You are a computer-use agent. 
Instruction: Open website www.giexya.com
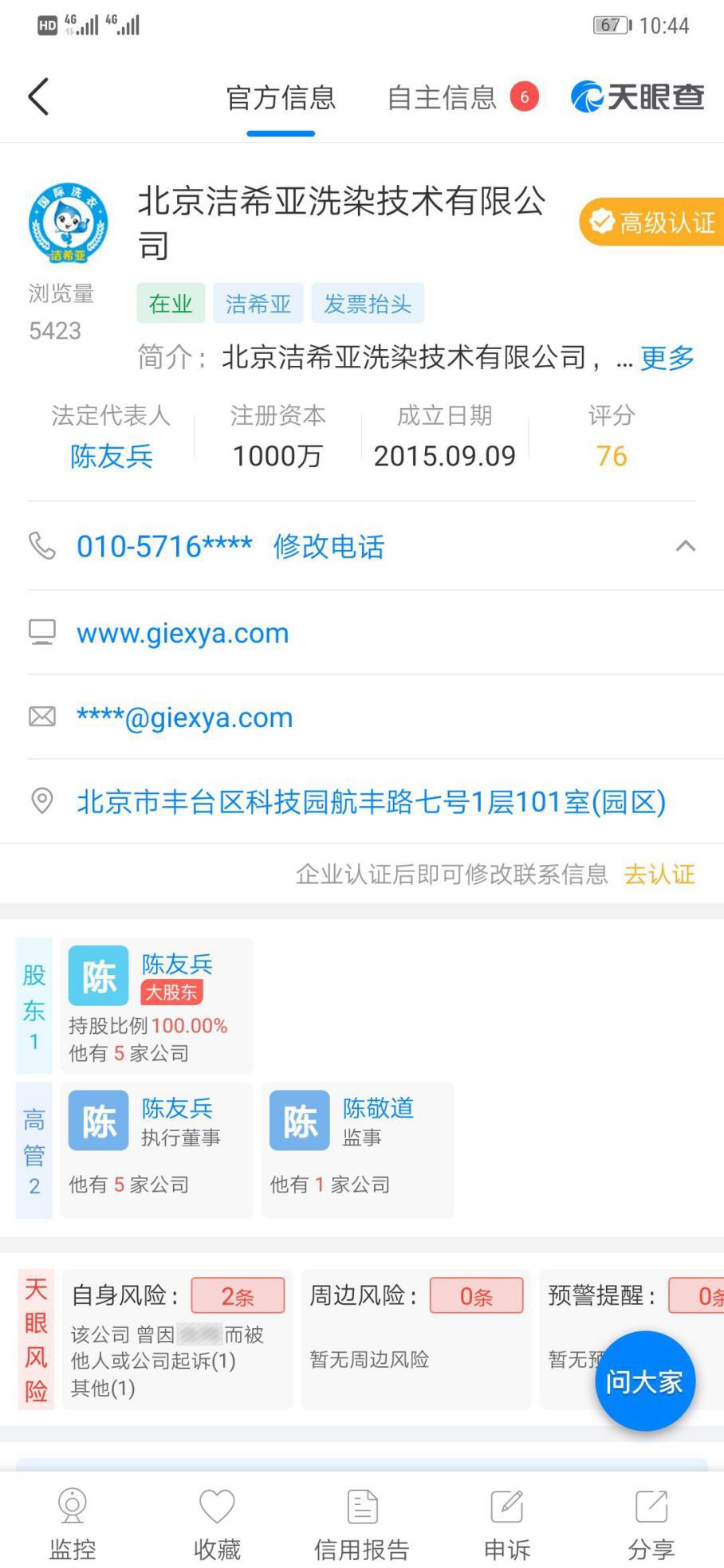(x=183, y=633)
